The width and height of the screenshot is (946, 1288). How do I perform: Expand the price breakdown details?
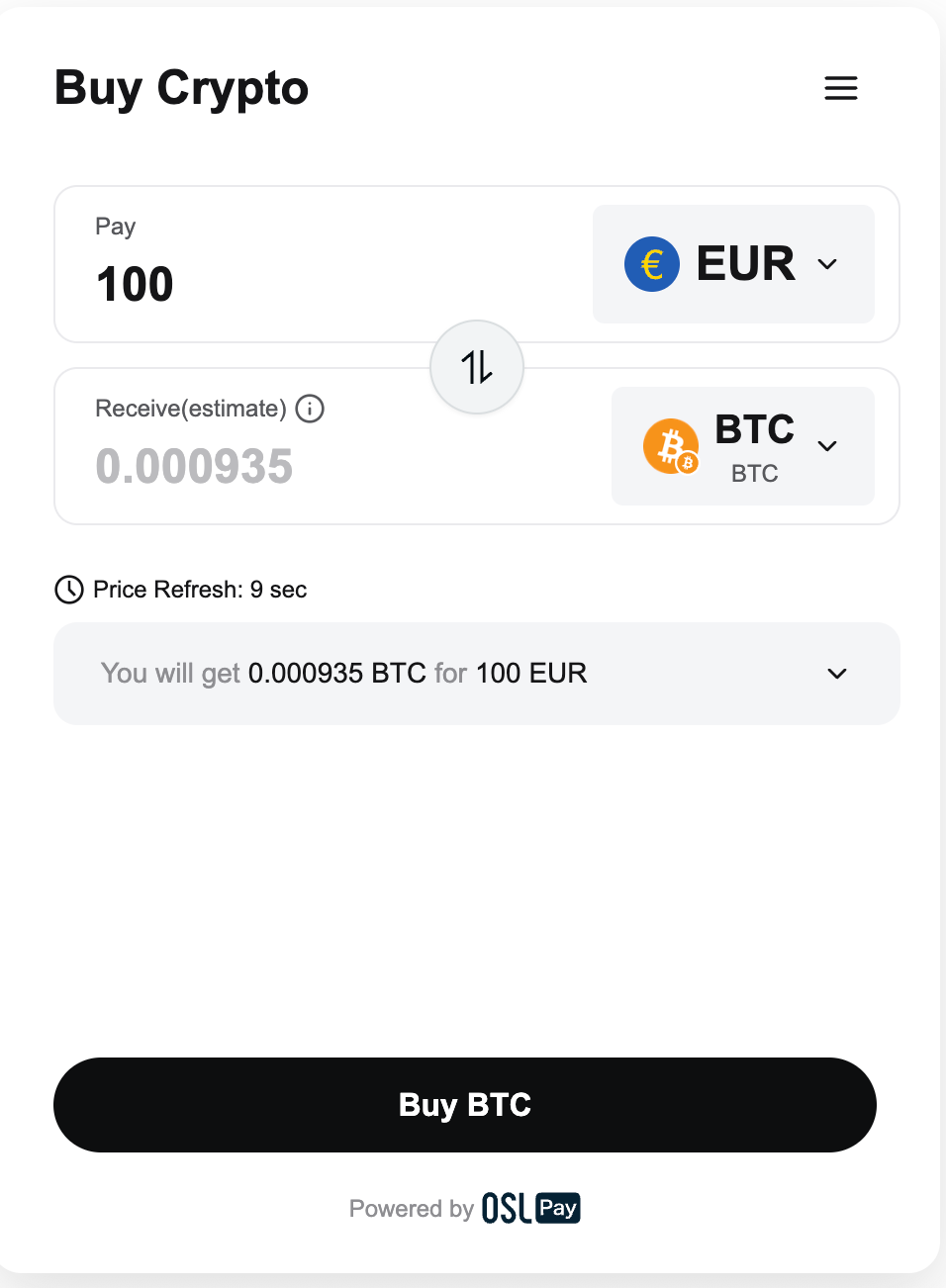836,674
